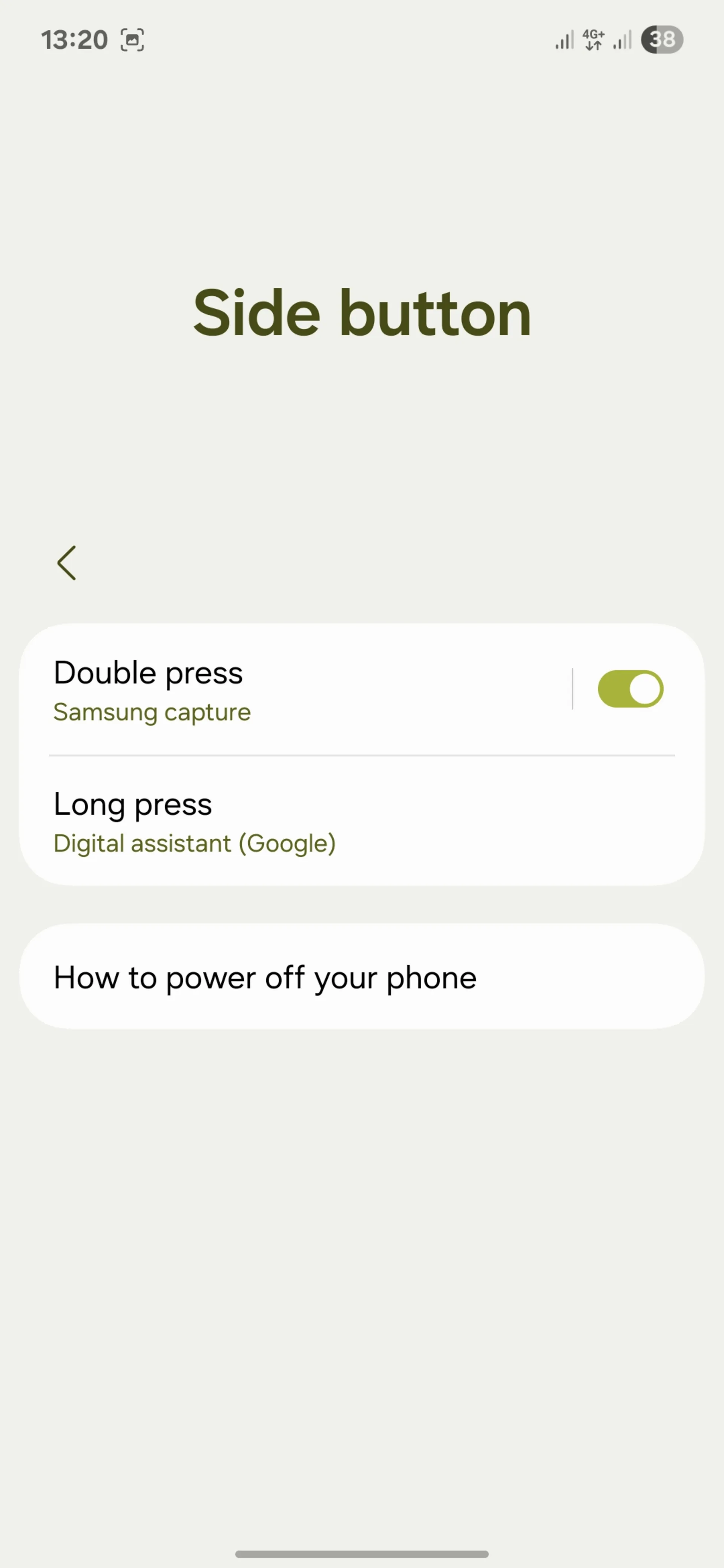Turn off the Double press switch
The width and height of the screenshot is (724, 1568).
[x=630, y=689]
